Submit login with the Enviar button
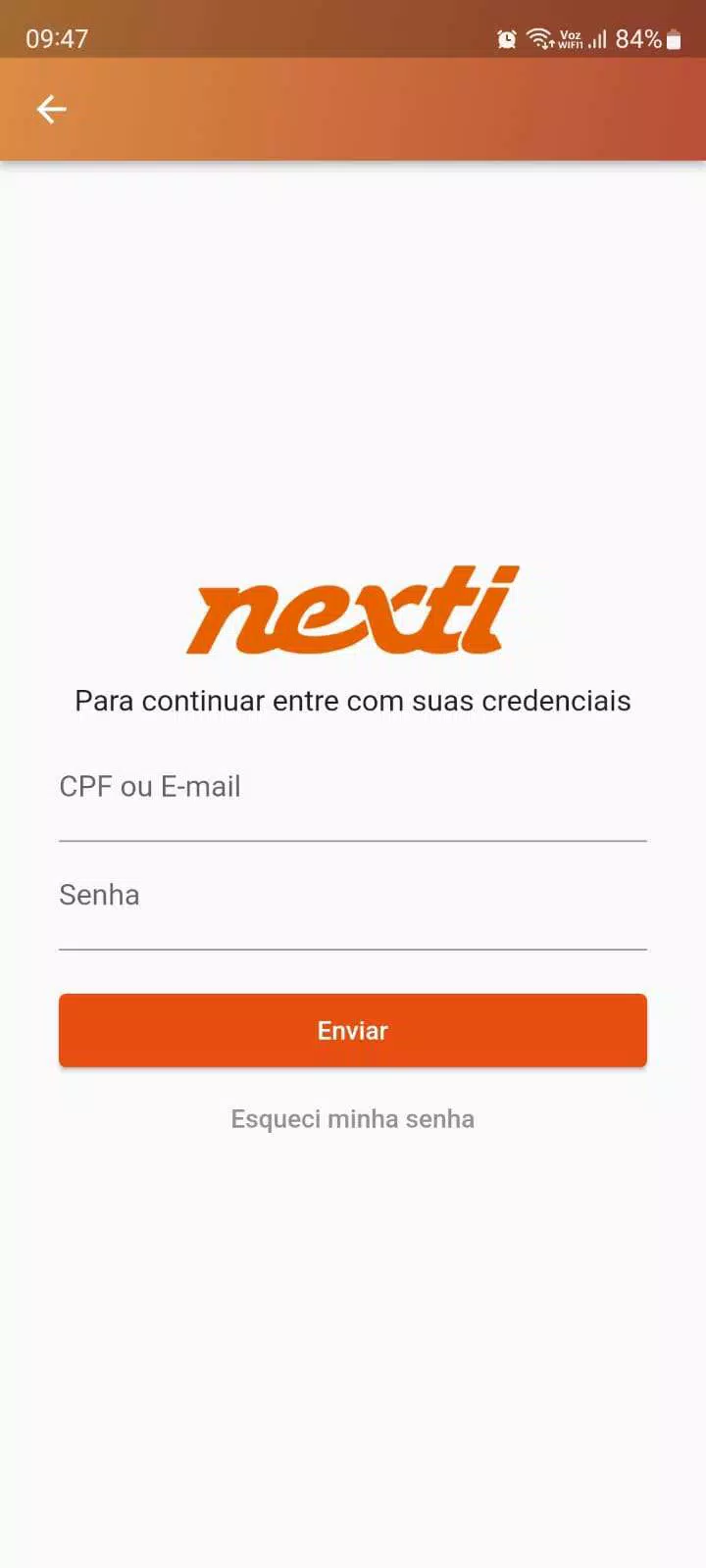Screen dimensions: 706x1568 pyautogui.click(x=353, y=1030)
